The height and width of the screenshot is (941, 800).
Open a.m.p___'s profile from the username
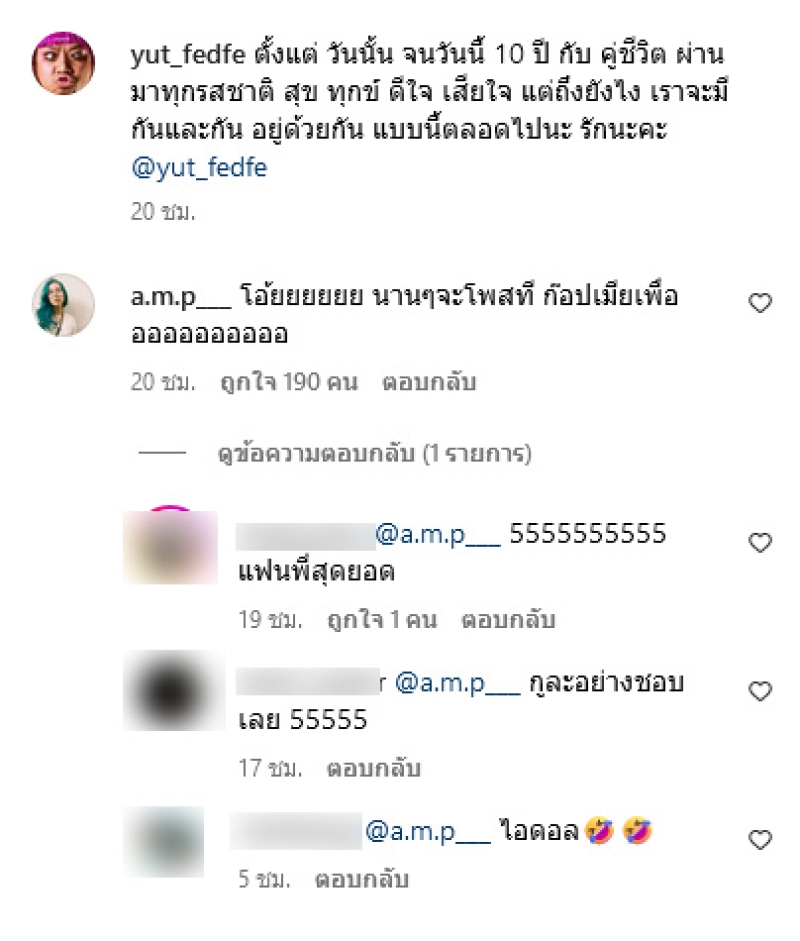click(x=181, y=298)
